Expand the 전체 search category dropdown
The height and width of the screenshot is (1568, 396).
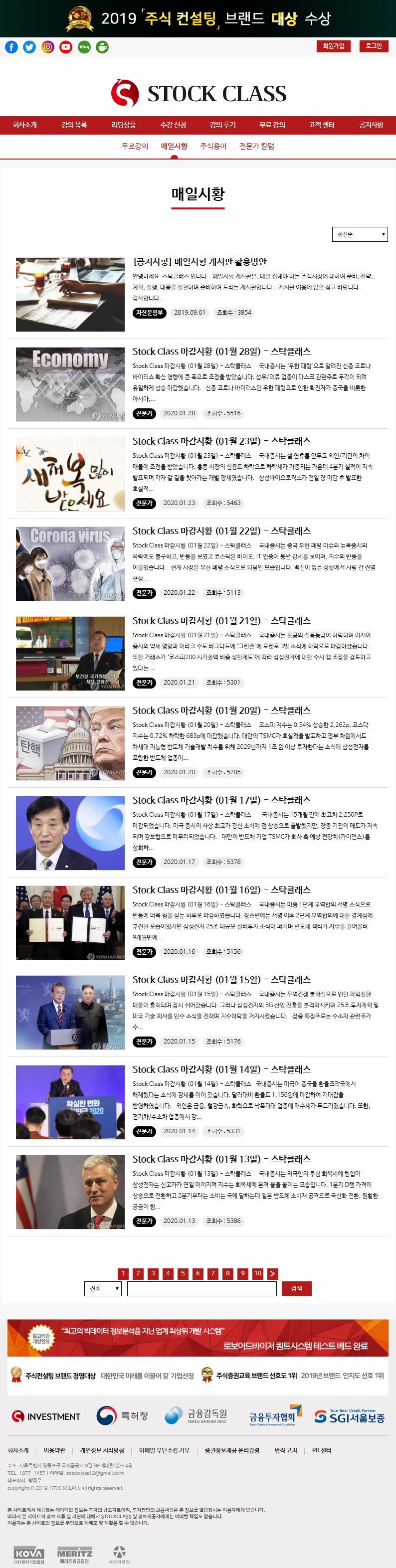click(x=103, y=1288)
